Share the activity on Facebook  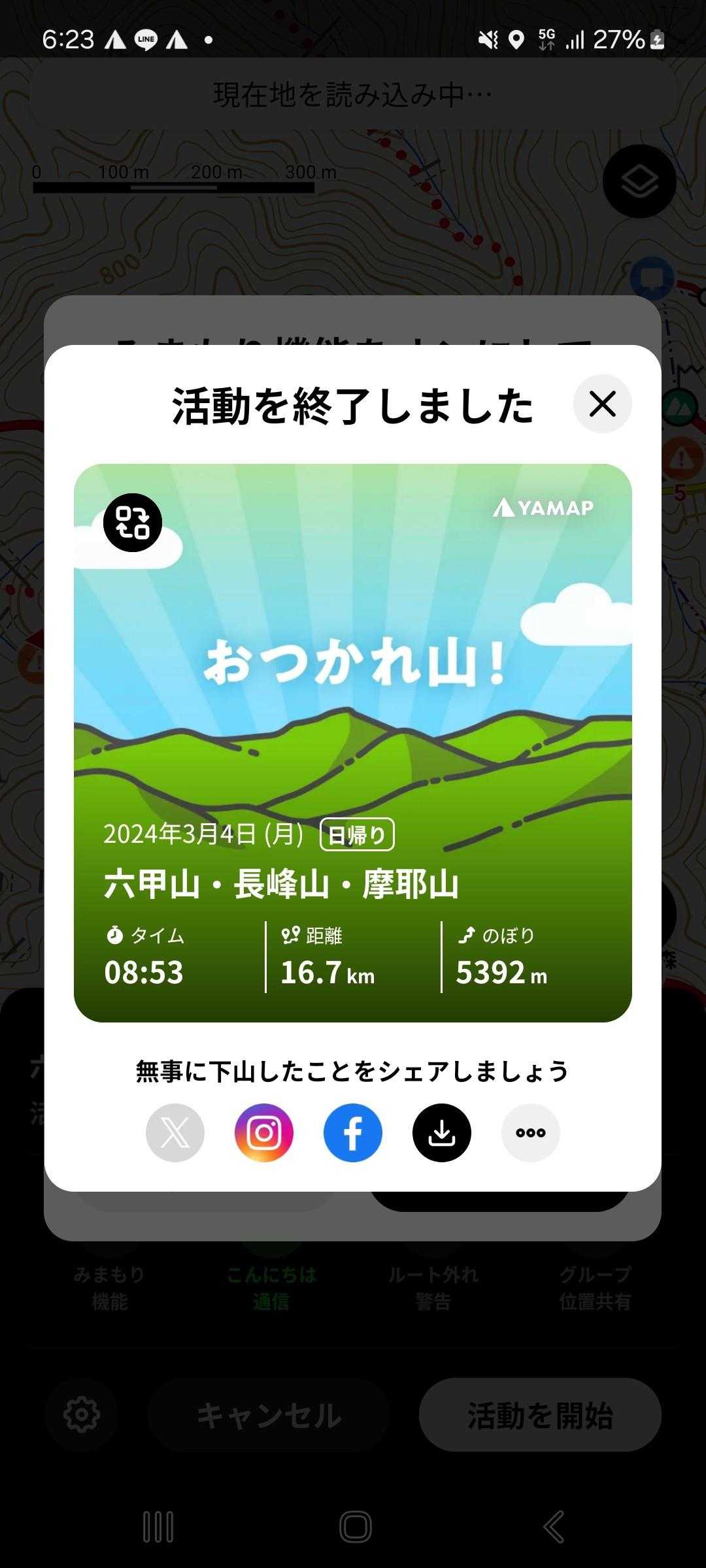[x=353, y=1133]
